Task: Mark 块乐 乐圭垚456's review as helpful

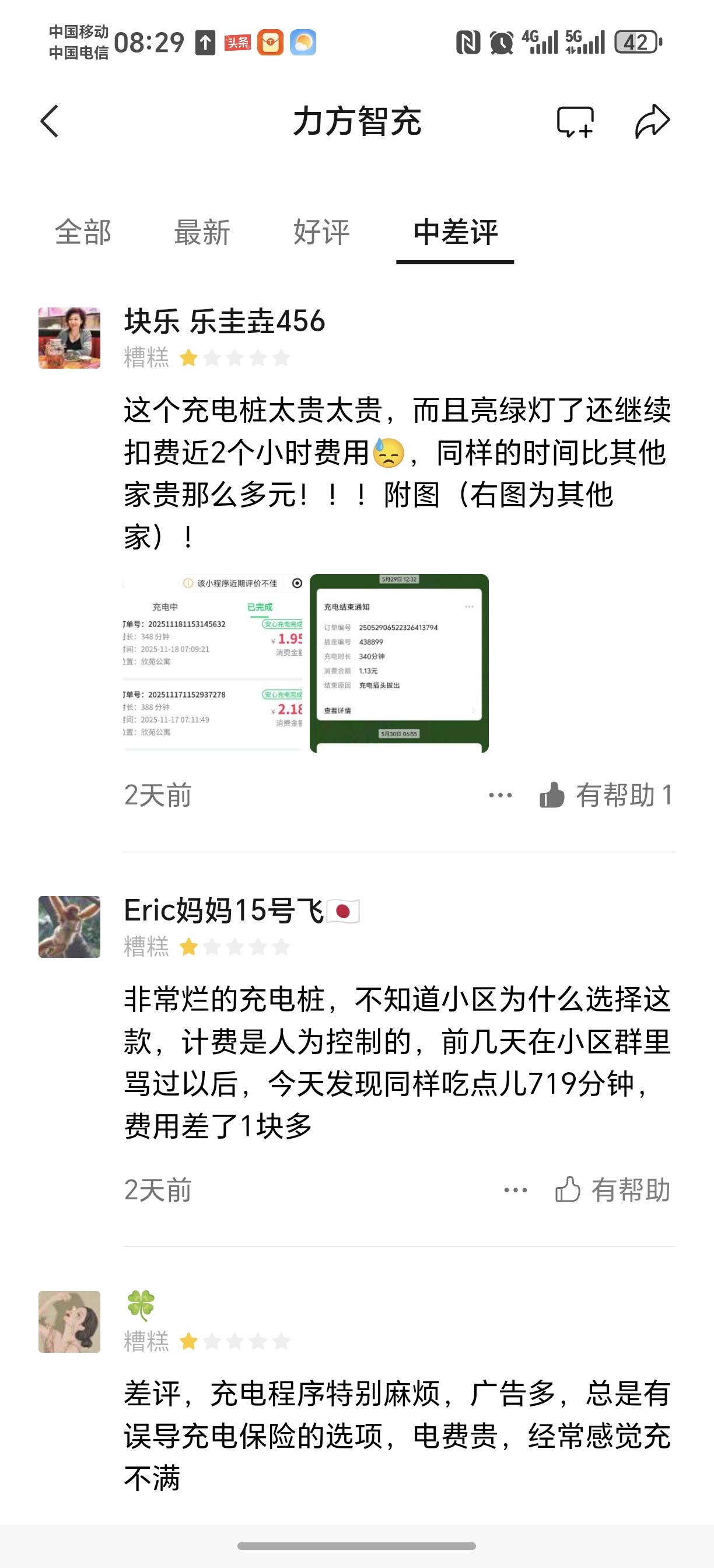Action: click(x=605, y=795)
